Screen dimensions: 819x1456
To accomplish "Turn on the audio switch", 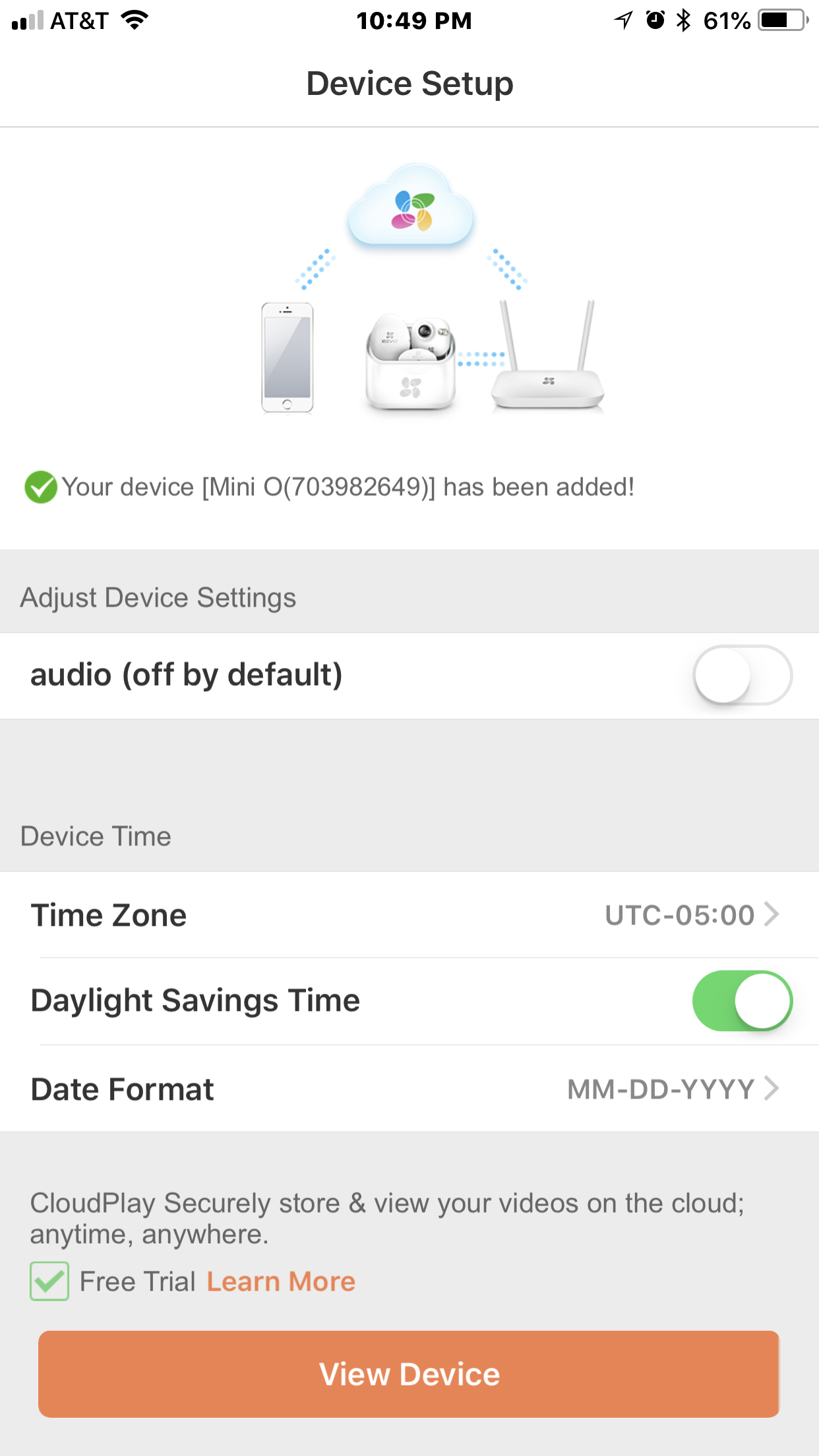I will pyautogui.click(x=742, y=675).
